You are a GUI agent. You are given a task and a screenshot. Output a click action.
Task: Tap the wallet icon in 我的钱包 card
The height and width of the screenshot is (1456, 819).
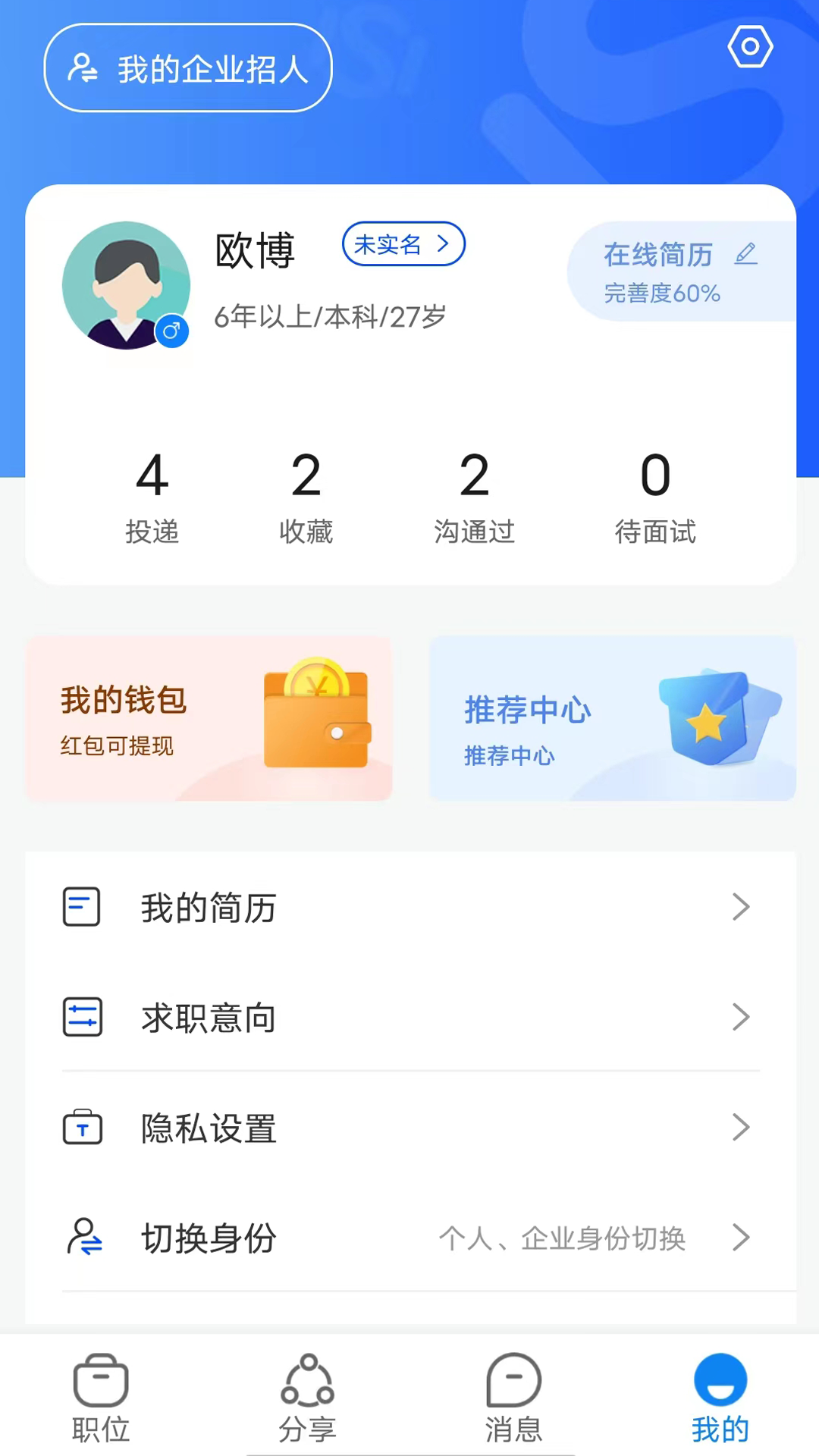pyautogui.click(x=317, y=717)
